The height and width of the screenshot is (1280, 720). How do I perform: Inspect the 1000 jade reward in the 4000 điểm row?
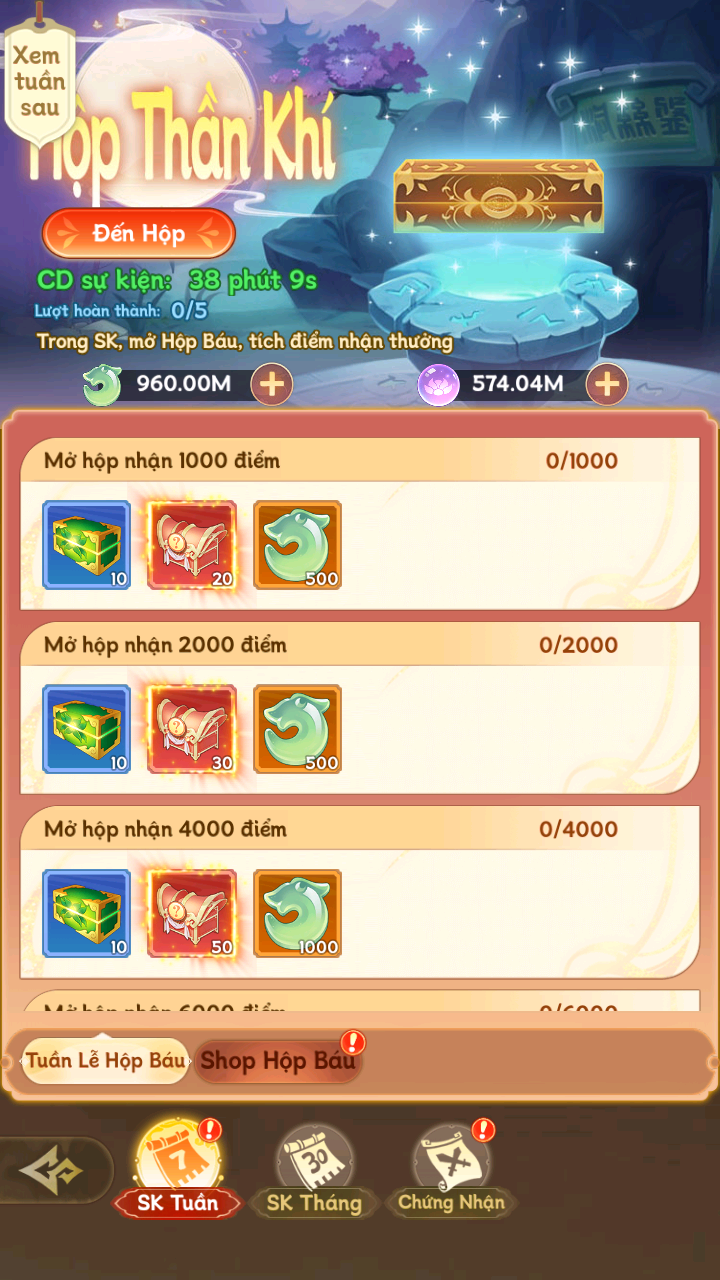pyautogui.click(x=297, y=913)
